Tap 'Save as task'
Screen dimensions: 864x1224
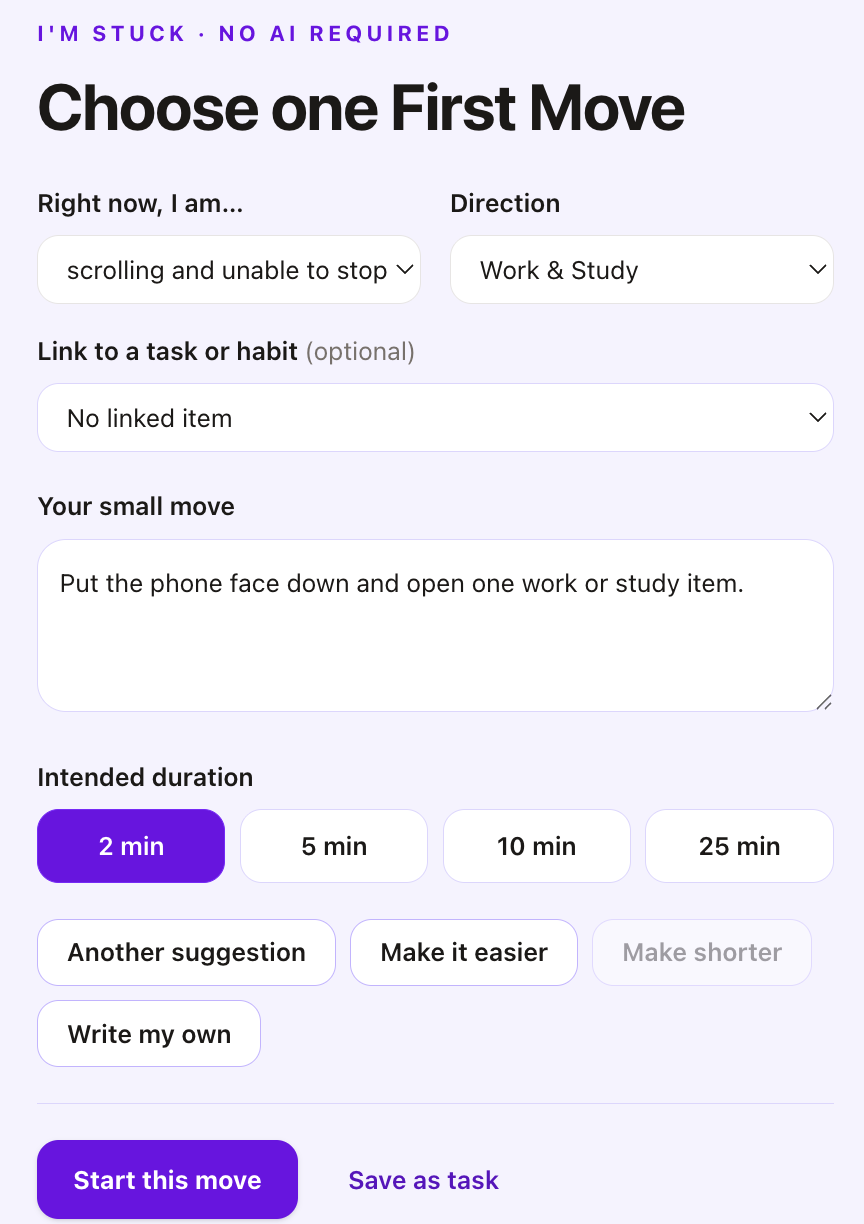point(423,1180)
